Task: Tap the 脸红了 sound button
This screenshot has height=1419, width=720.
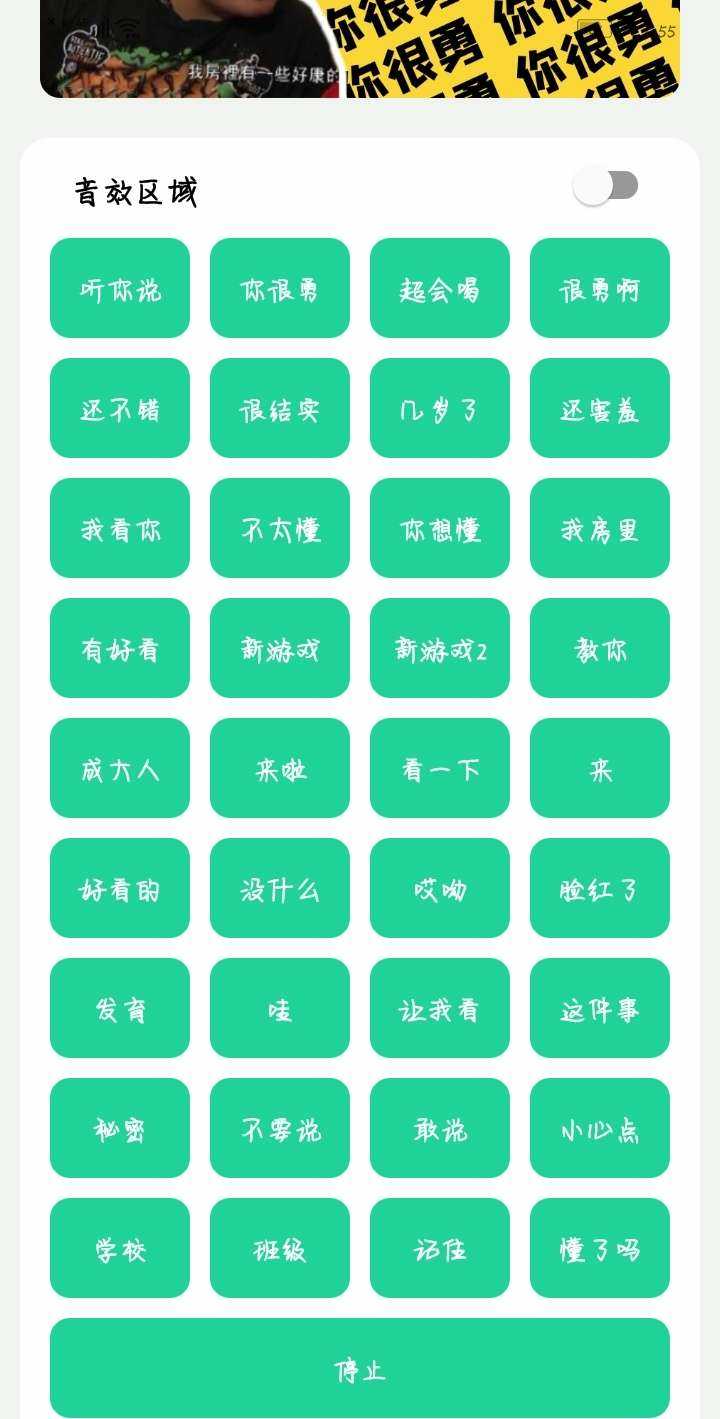Action: [x=600, y=888]
